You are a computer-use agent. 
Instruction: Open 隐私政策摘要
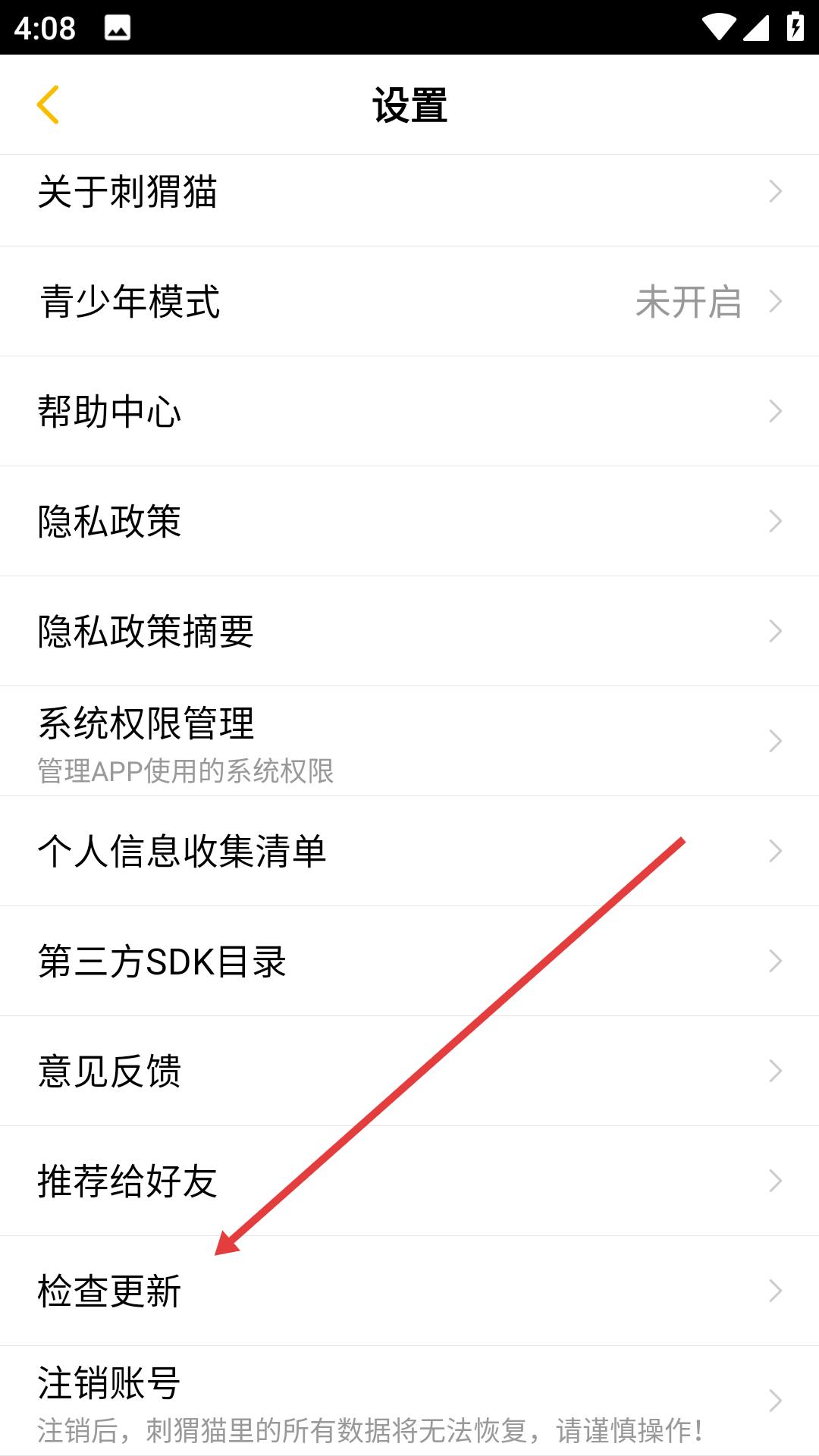[x=409, y=632]
